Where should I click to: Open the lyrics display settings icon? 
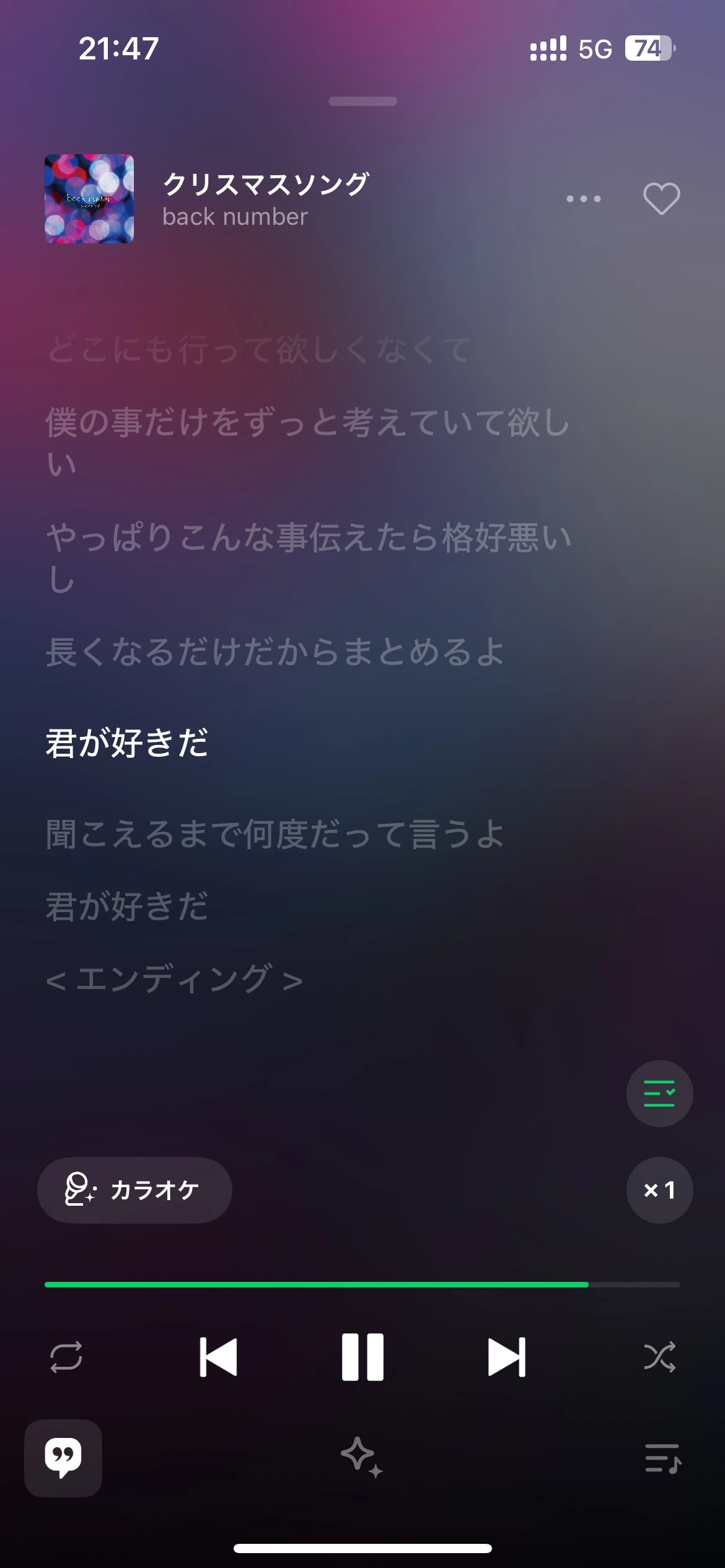659,1094
